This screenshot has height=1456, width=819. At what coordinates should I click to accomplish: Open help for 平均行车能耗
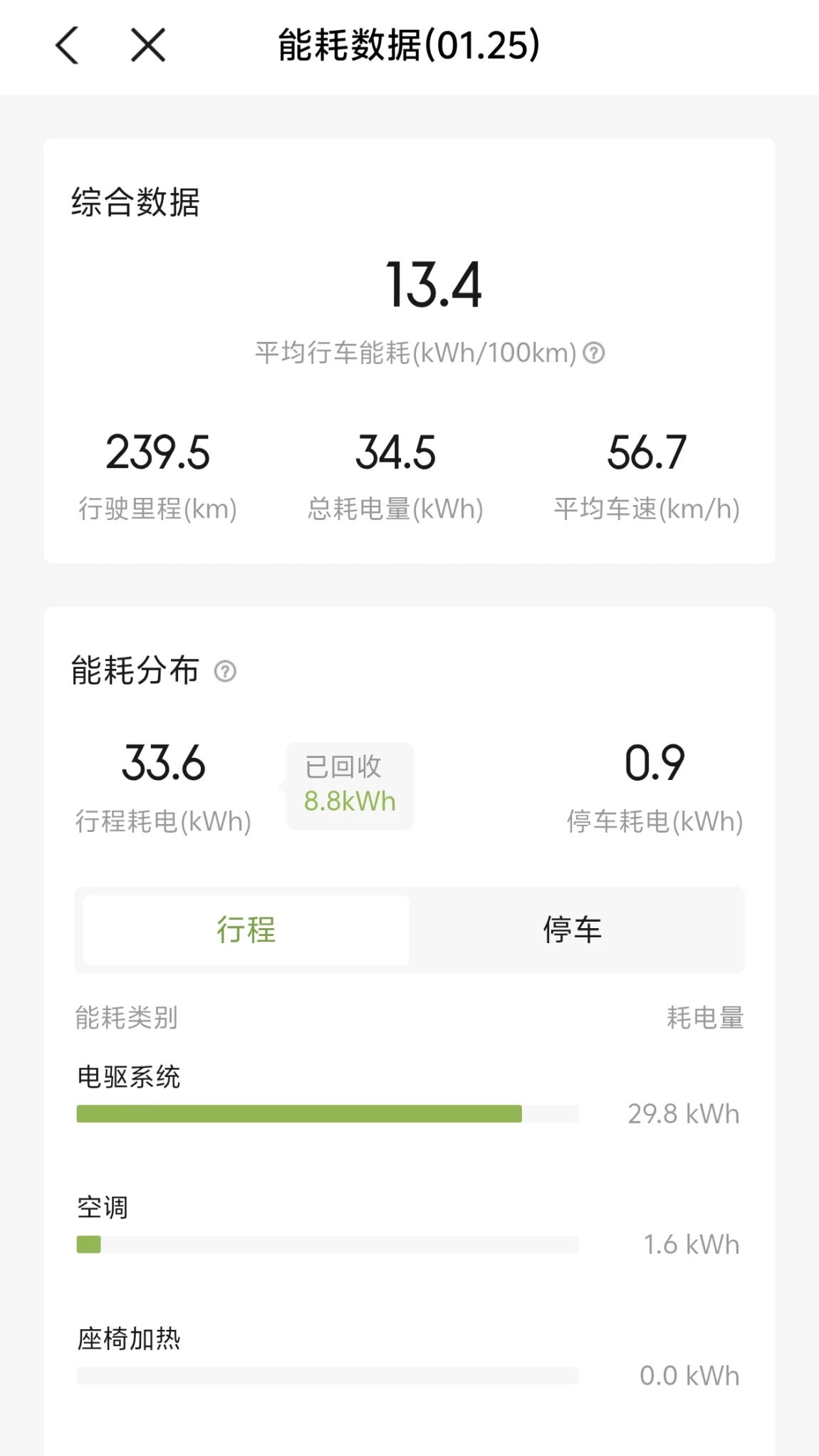point(594,353)
